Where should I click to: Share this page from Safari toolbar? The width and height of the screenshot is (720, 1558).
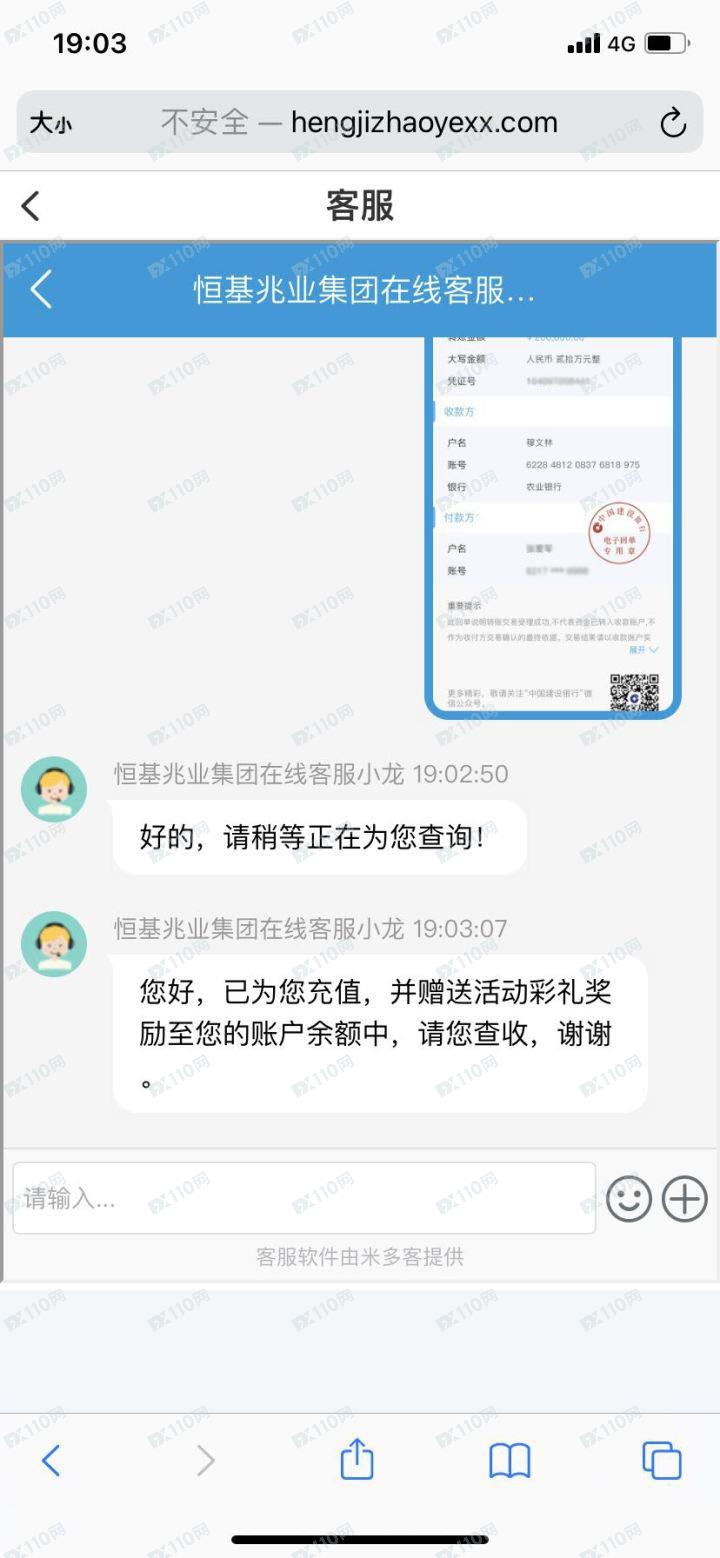tap(357, 1461)
